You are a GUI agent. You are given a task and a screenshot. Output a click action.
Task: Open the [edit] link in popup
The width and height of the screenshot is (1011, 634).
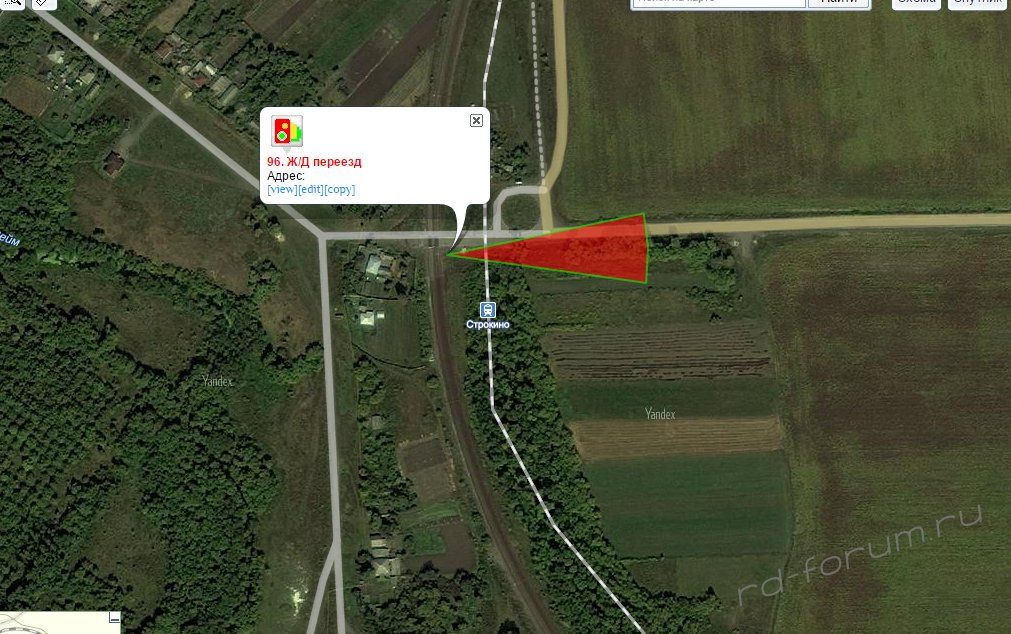click(x=310, y=189)
